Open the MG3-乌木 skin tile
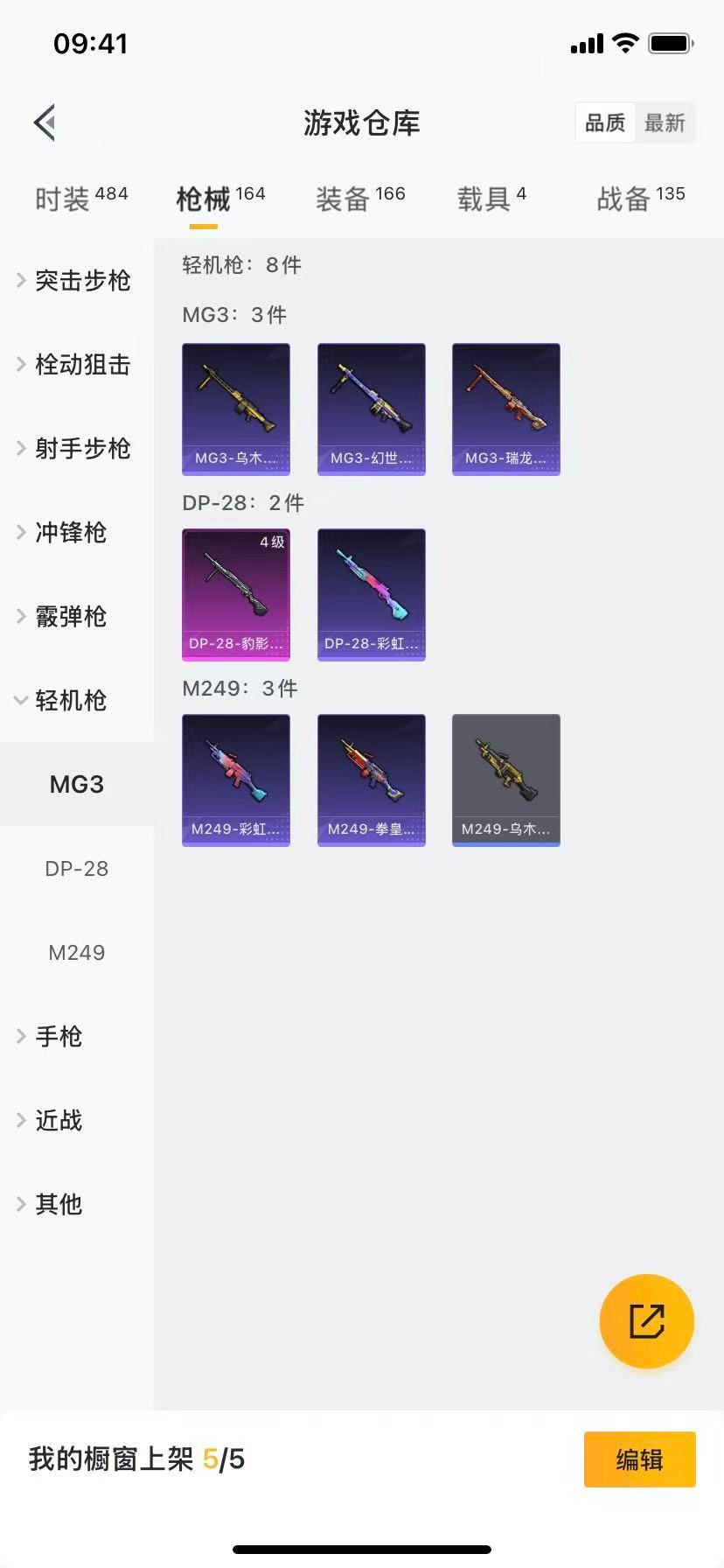Image resolution: width=724 pixels, height=1568 pixels. (x=236, y=409)
